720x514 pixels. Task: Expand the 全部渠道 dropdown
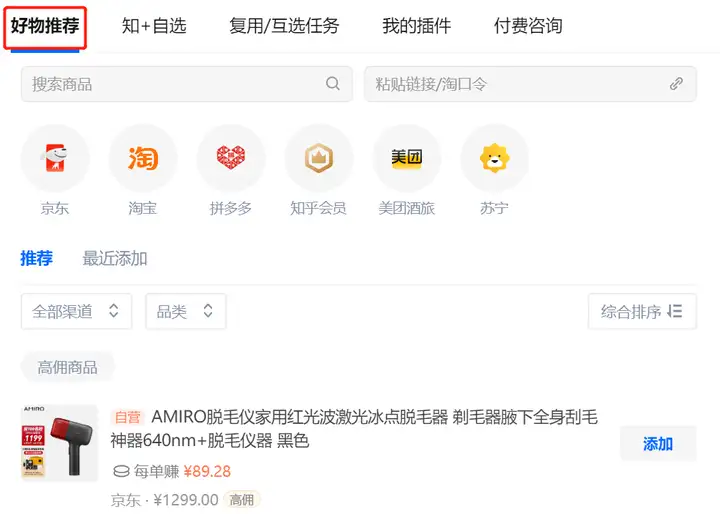pos(76,311)
